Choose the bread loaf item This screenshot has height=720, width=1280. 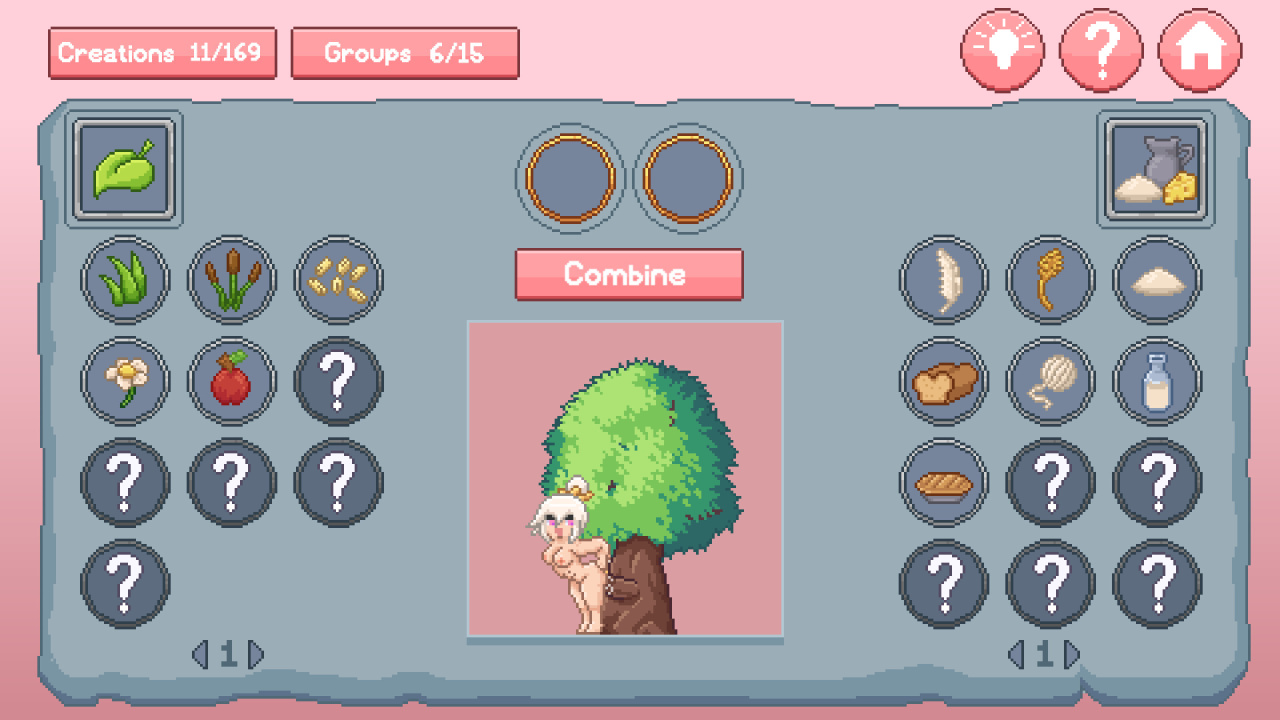click(x=944, y=381)
